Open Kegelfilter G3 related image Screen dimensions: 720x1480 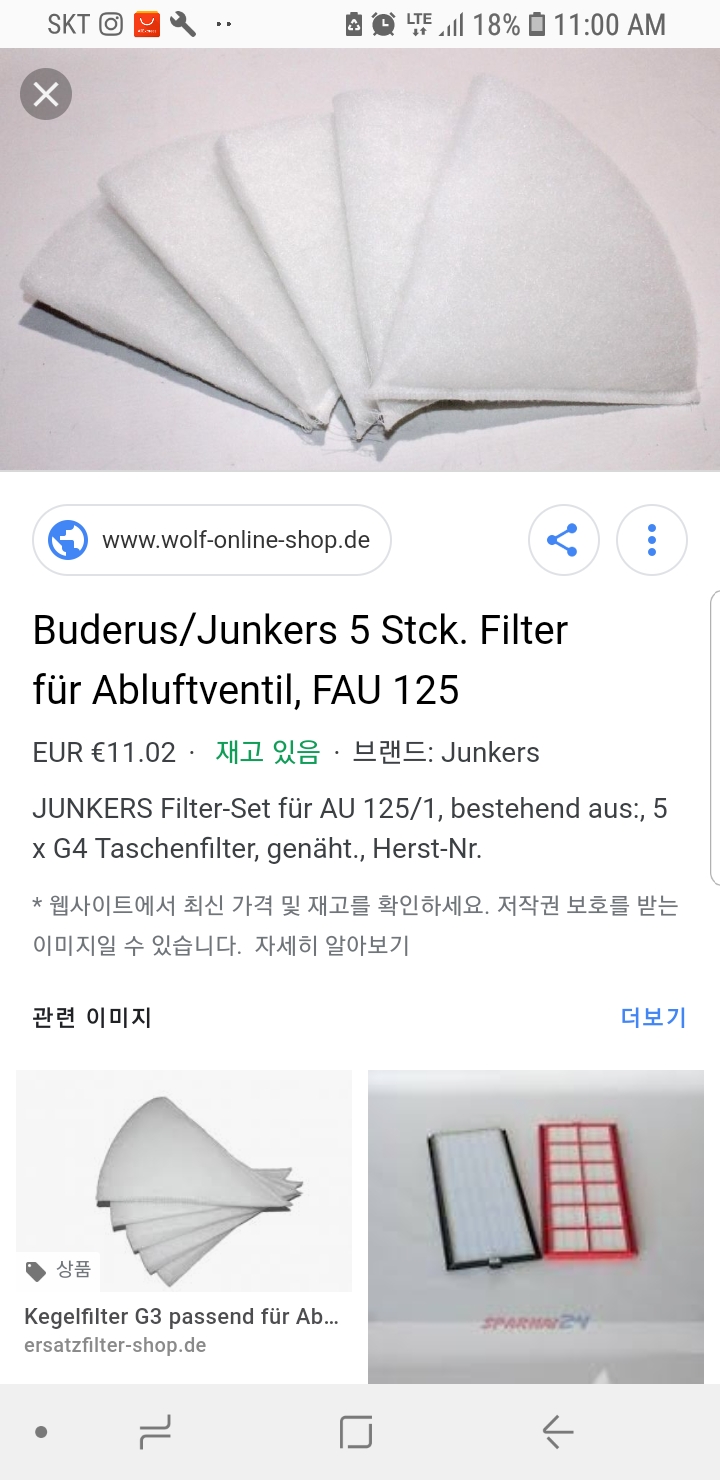pos(184,1180)
